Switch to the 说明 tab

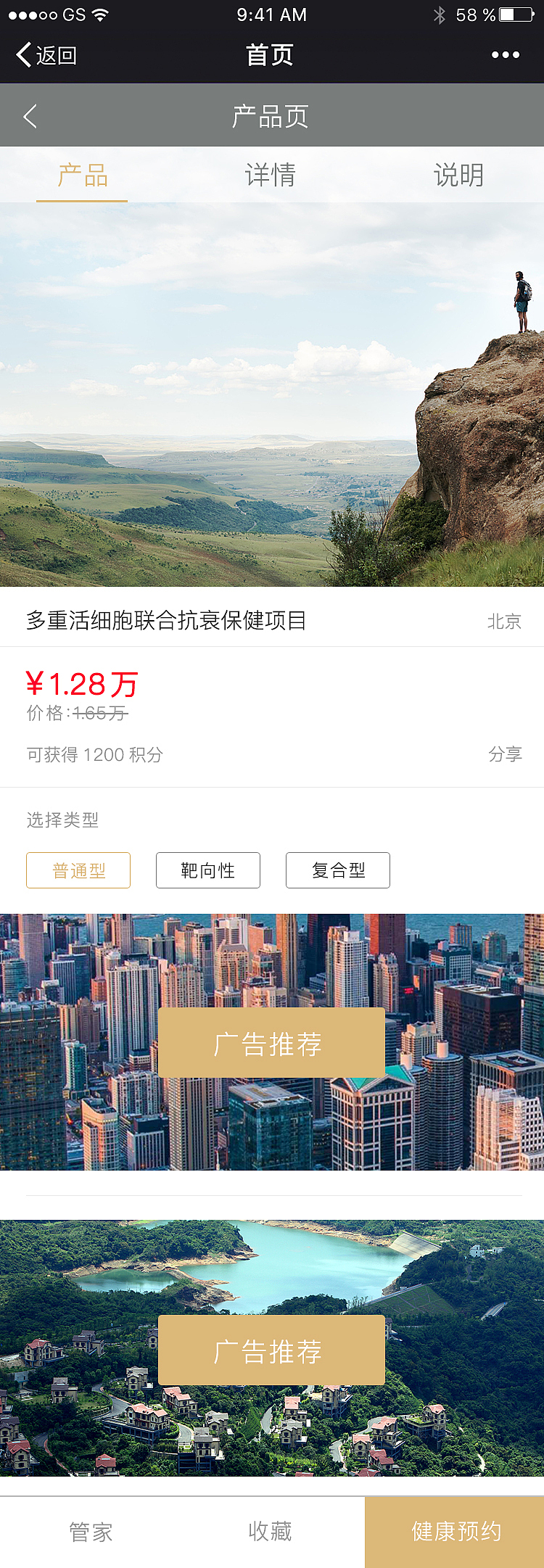point(460,174)
